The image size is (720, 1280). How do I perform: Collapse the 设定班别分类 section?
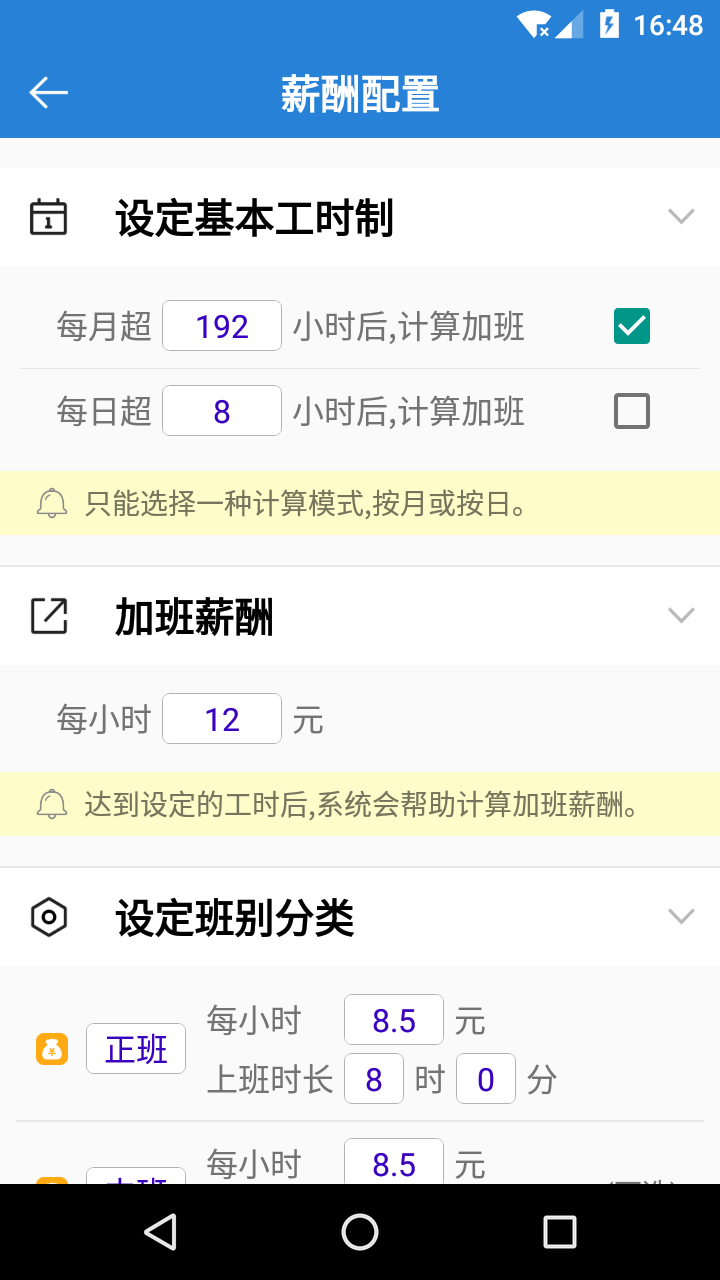pyautogui.click(x=681, y=916)
